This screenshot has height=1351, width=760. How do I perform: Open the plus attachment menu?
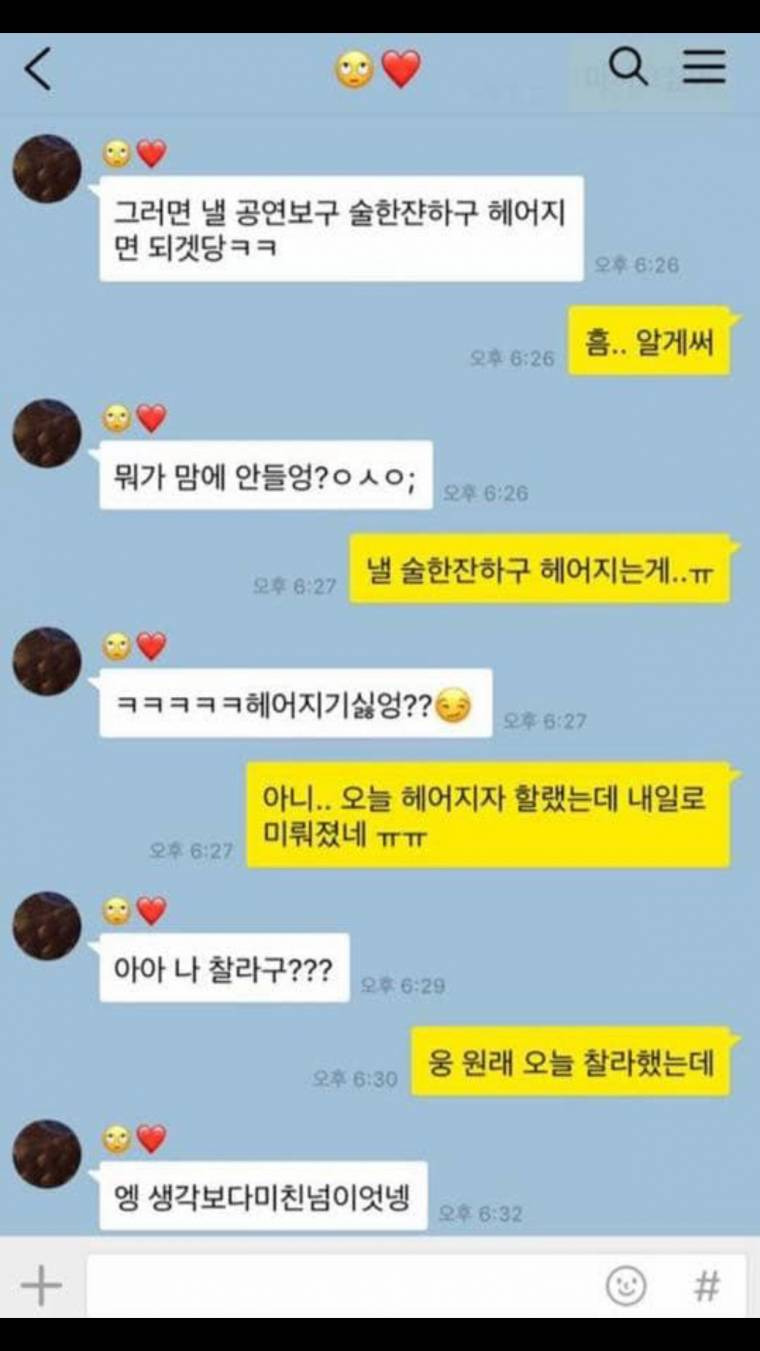click(x=41, y=1285)
